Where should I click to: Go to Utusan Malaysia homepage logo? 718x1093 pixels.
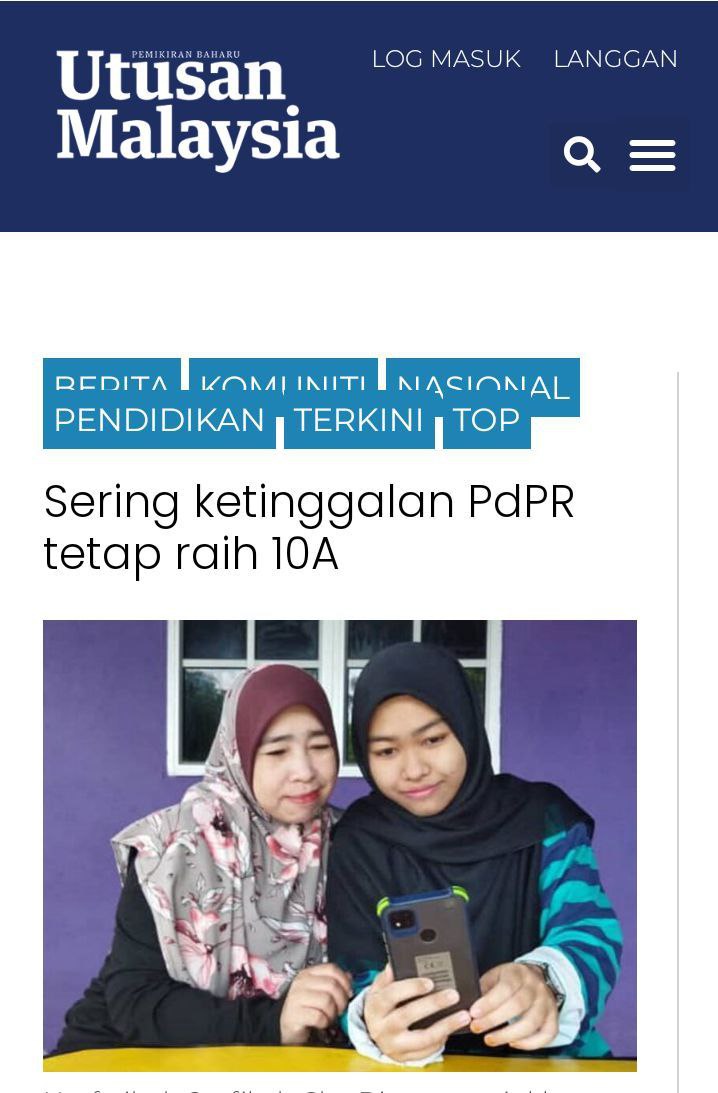click(x=198, y=110)
